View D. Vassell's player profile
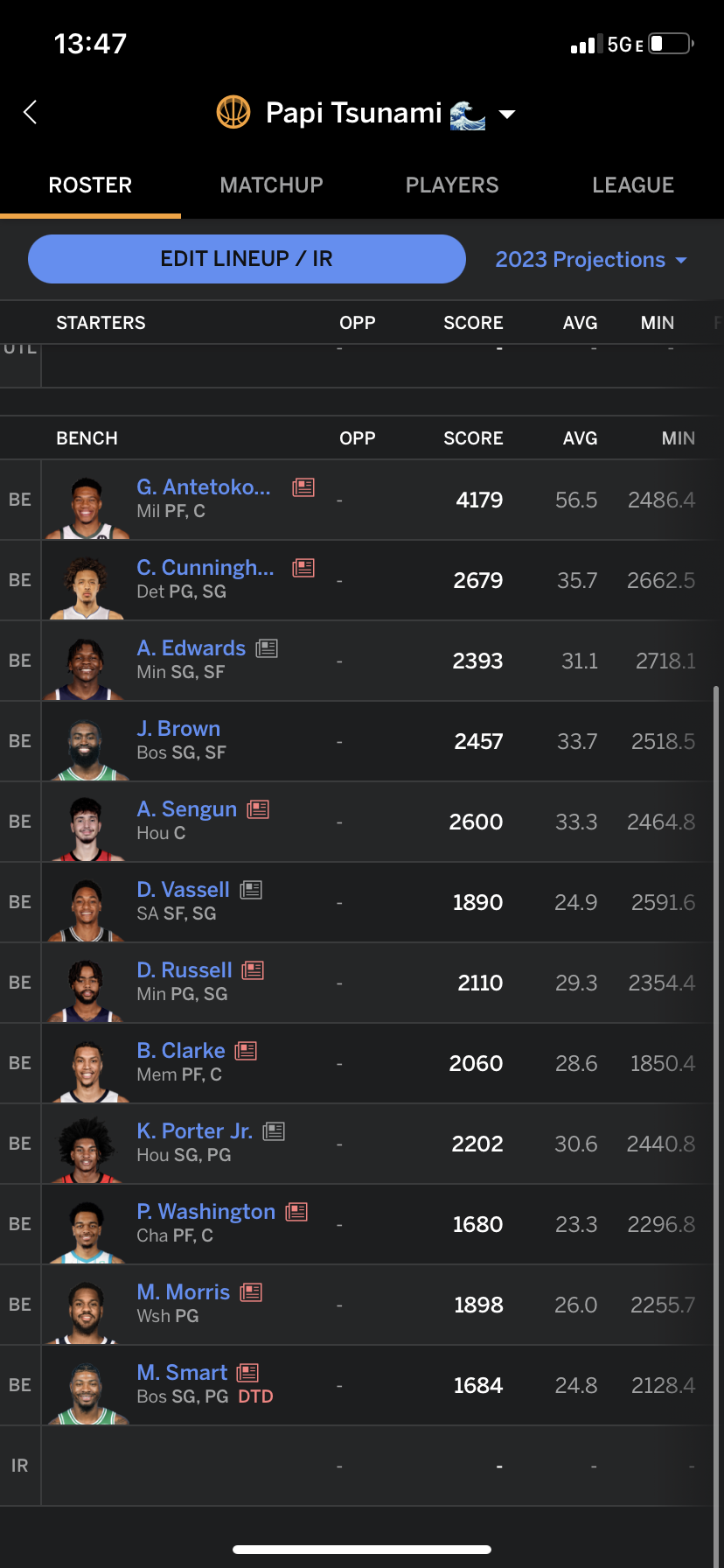The height and width of the screenshot is (1568, 724). click(x=184, y=890)
